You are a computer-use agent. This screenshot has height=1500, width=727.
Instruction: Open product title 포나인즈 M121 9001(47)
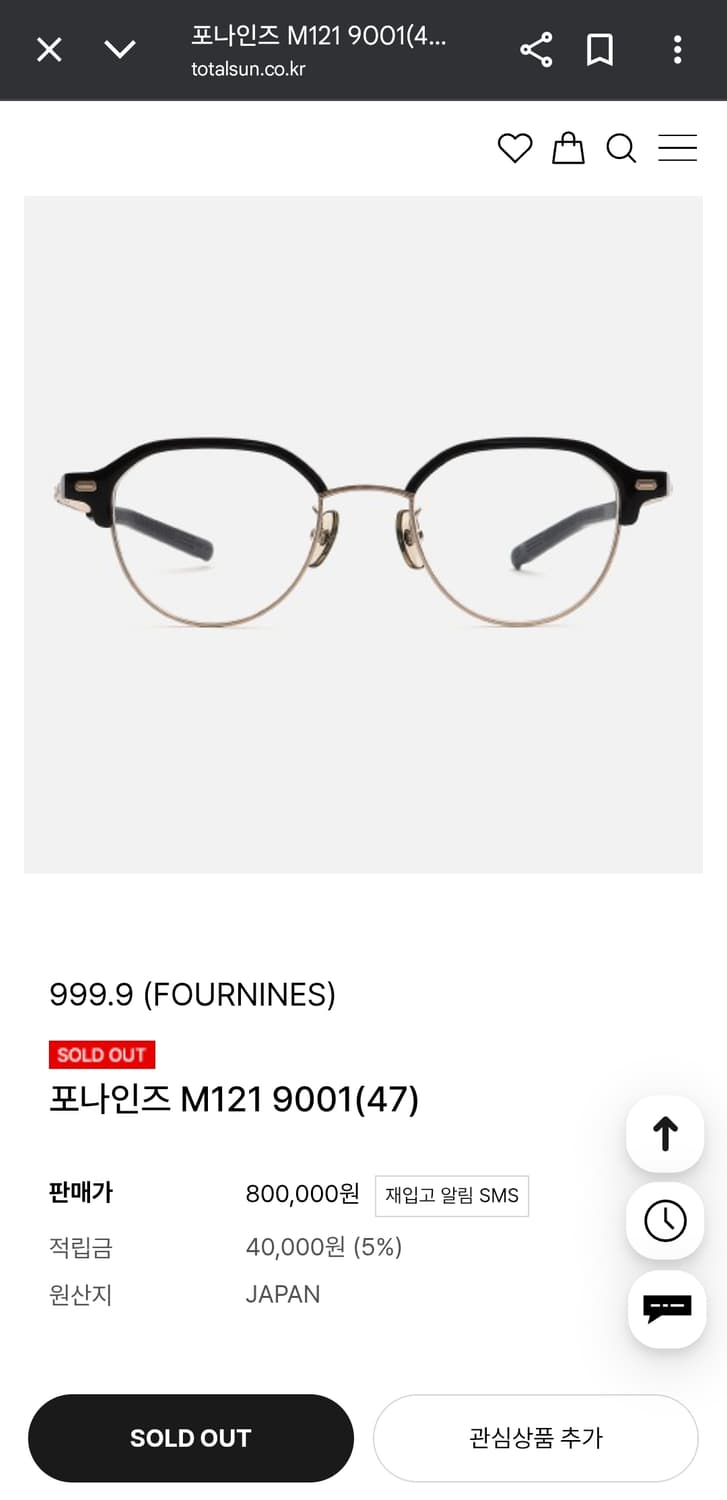coord(236,1098)
